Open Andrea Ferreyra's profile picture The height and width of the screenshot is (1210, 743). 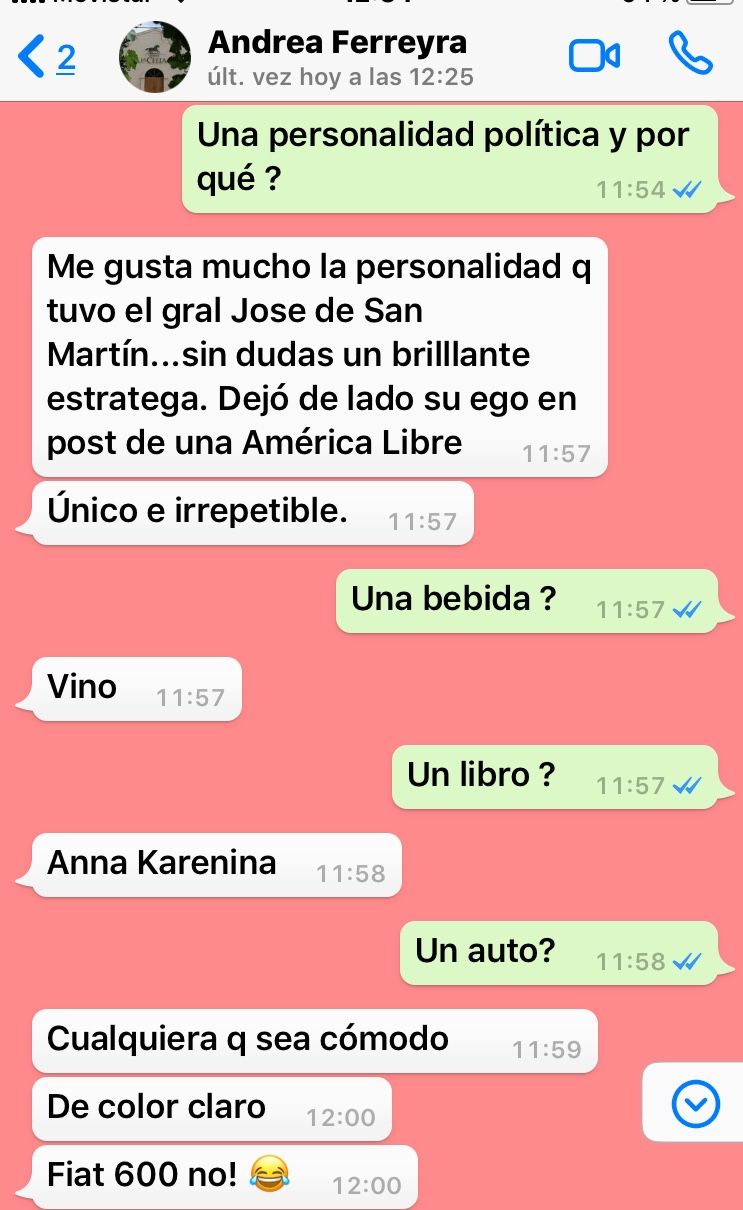click(x=154, y=57)
